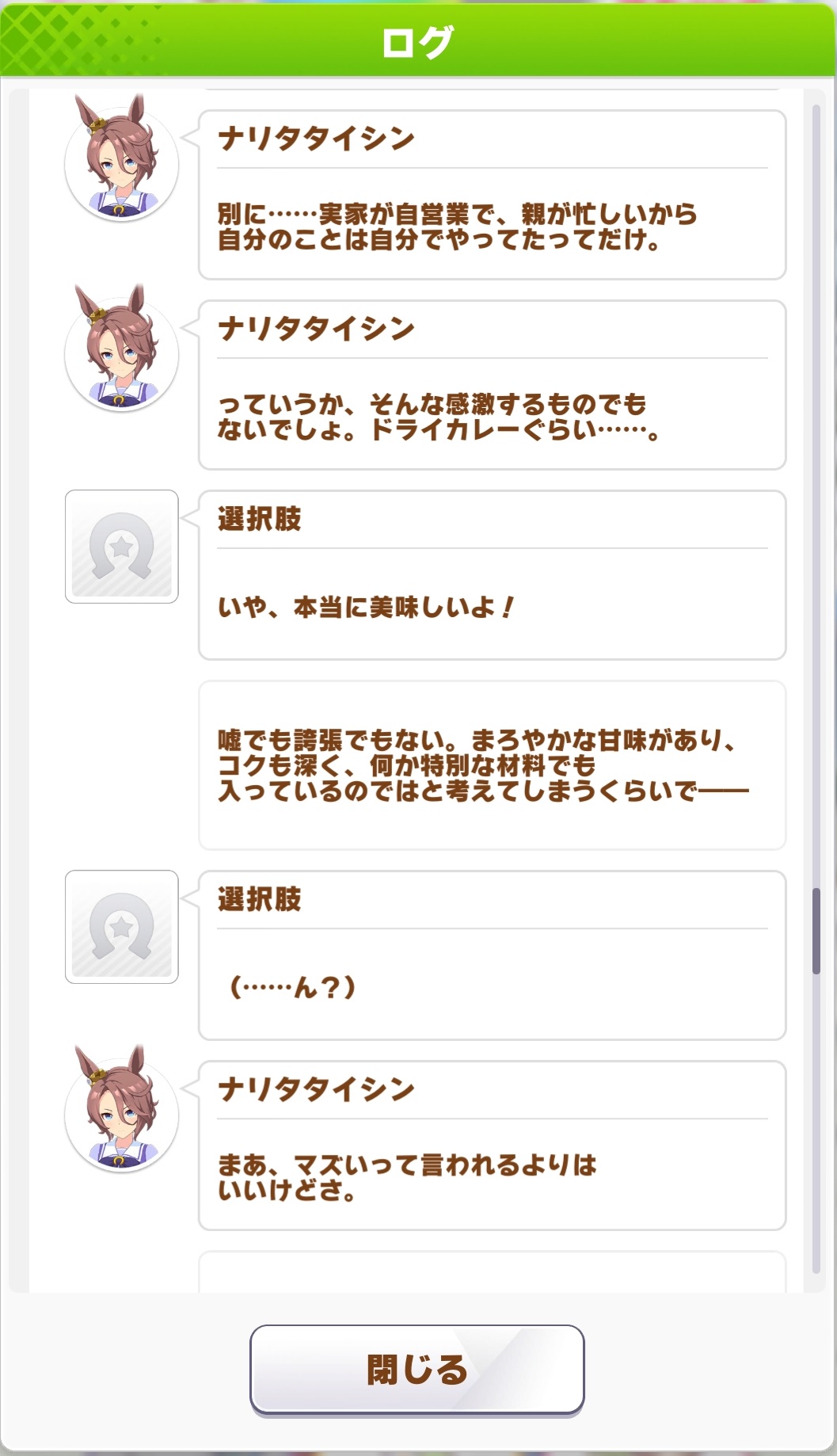Click the first Narita Taishin character portrait
The width and height of the screenshot is (837, 1456).
pyautogui.click(x=123, y=162)
